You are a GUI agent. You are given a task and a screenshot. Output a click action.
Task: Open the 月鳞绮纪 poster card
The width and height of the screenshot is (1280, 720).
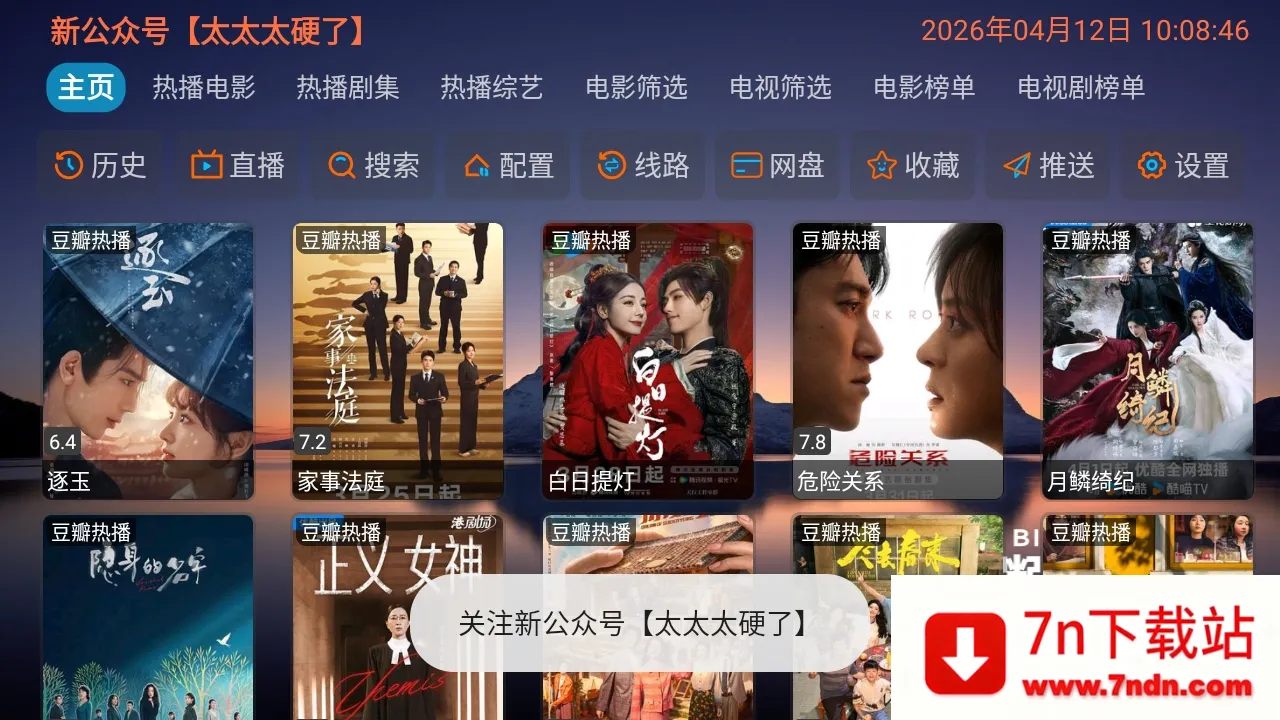(x=1148, y=360)
